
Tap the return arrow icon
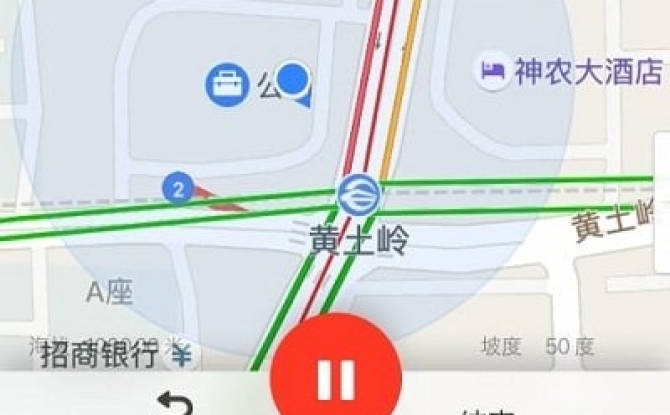(x=177, y=405)
